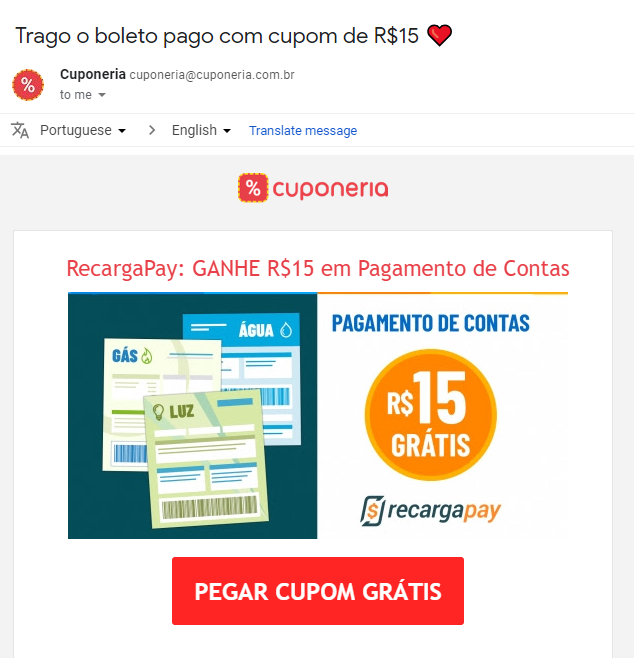This screenshot has width=634, height=658.
Task: Open the English target language dropdown
Action: click(201, 131)
